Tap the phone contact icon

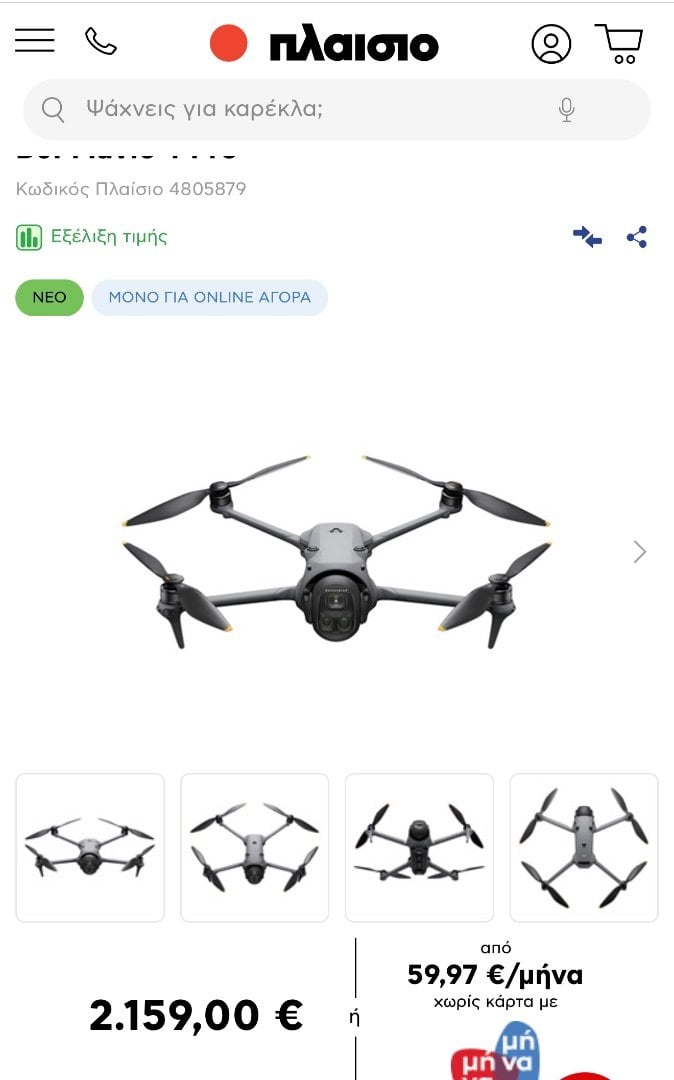point(101,41)
